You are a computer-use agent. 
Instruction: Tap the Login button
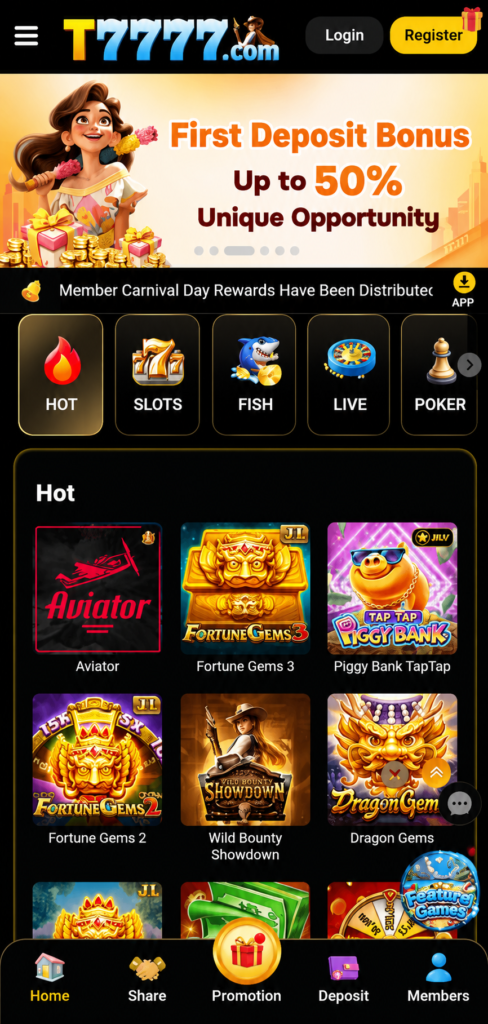click(344, 35)
